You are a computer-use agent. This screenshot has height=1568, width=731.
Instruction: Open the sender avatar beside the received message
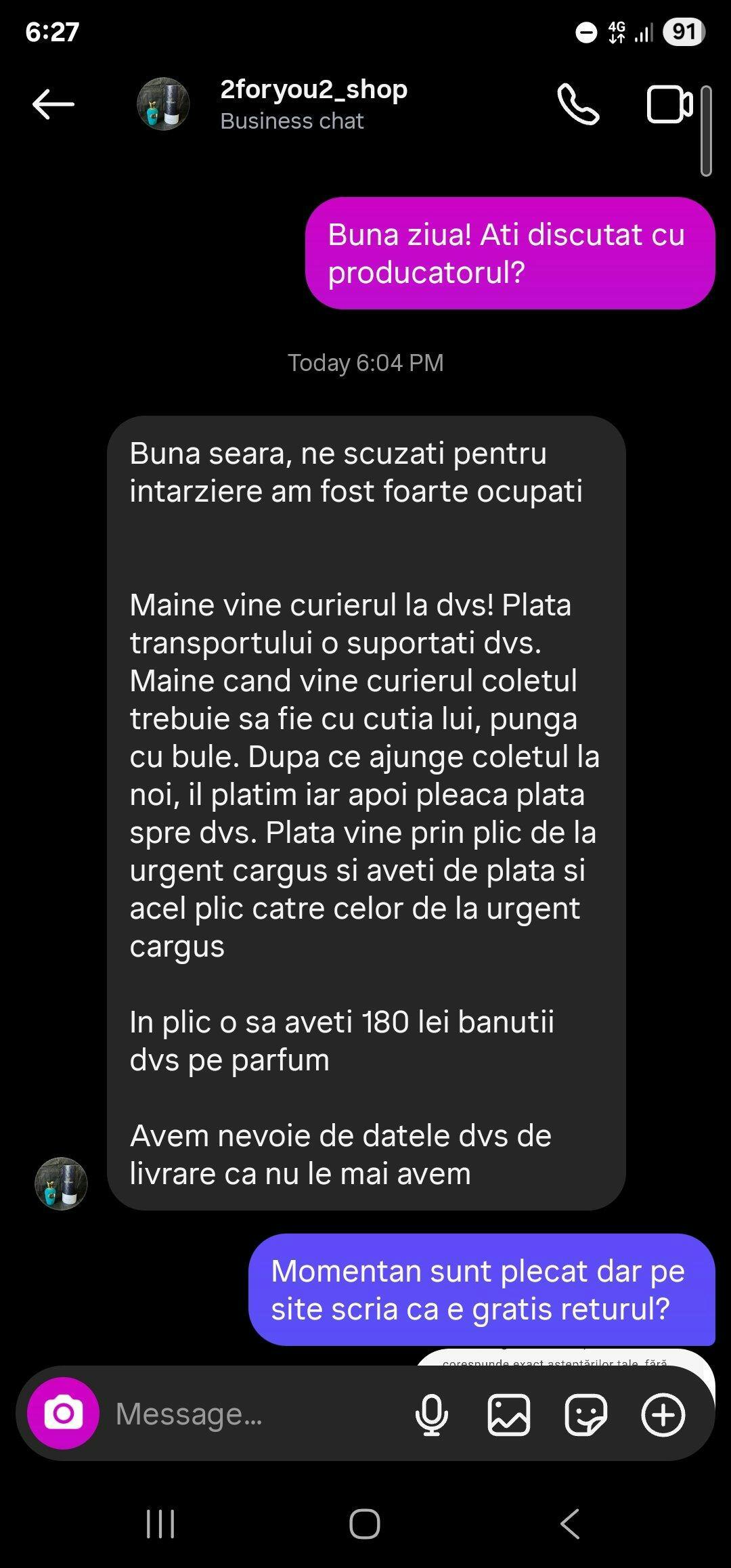click(61, 1183)
